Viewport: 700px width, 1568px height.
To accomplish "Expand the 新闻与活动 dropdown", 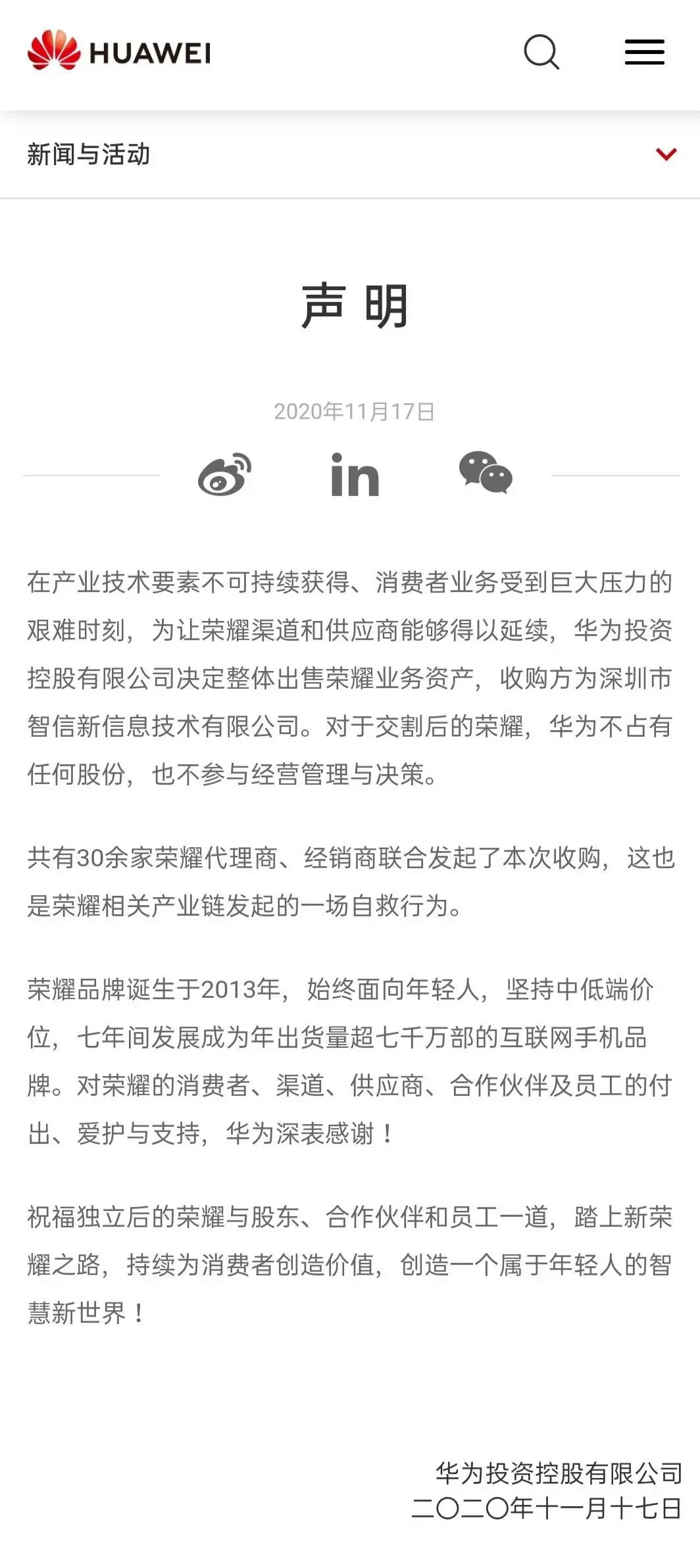I will (x=666, y=155).
